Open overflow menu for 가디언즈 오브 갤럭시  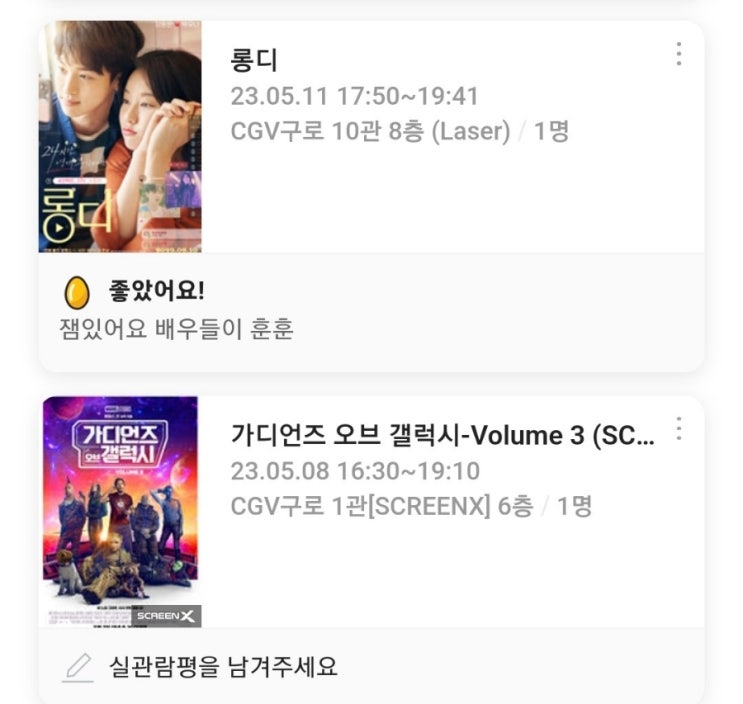coord(679,429)
